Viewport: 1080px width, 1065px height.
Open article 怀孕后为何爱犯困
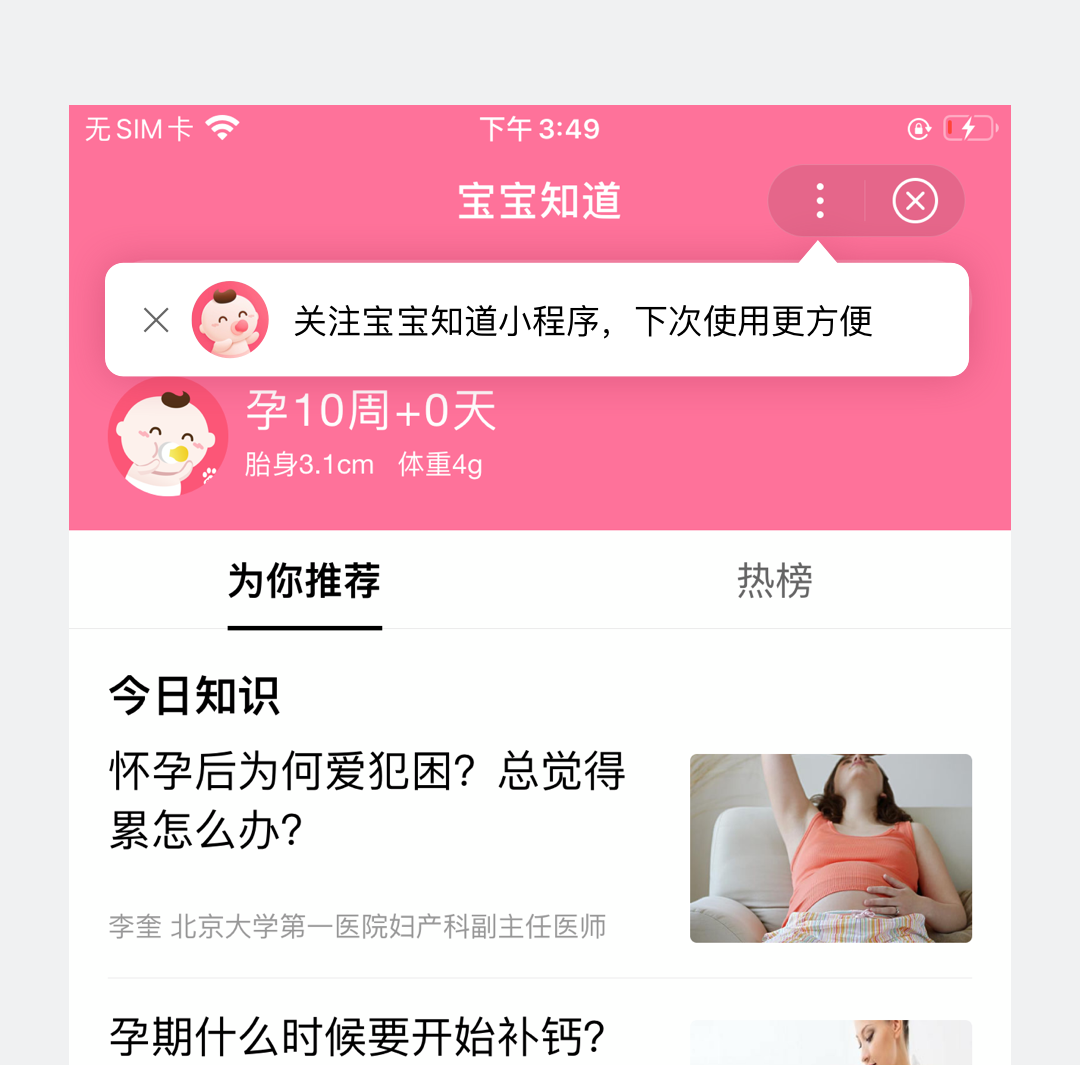click(366, 800)
